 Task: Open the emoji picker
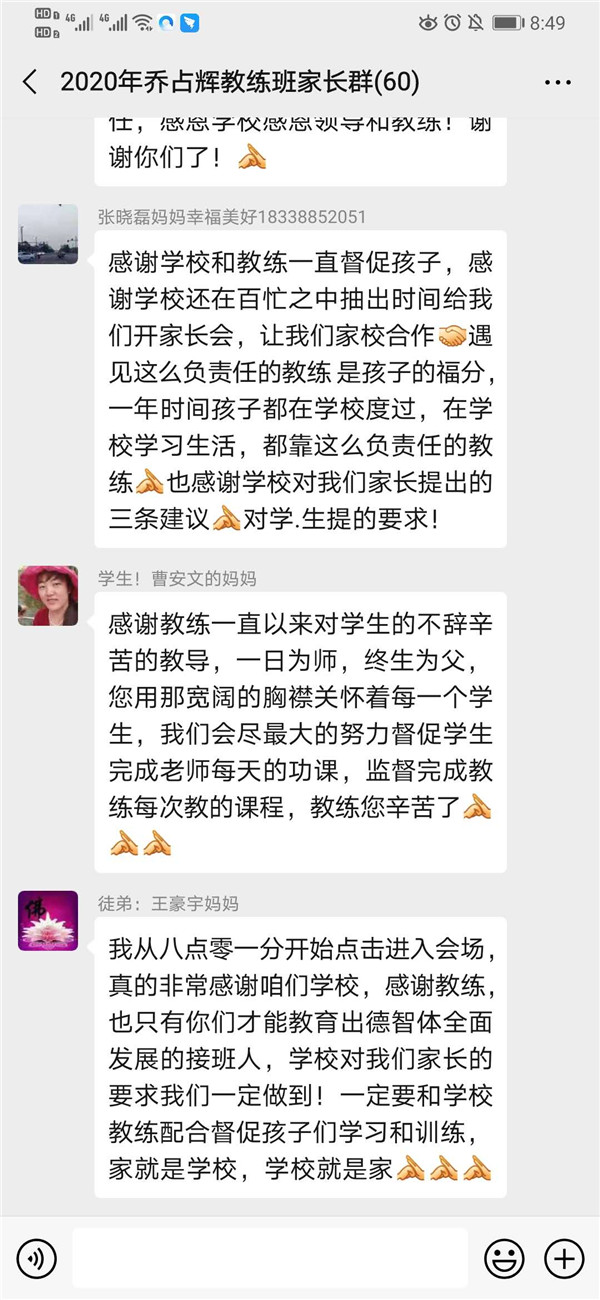click(504, 1258)
